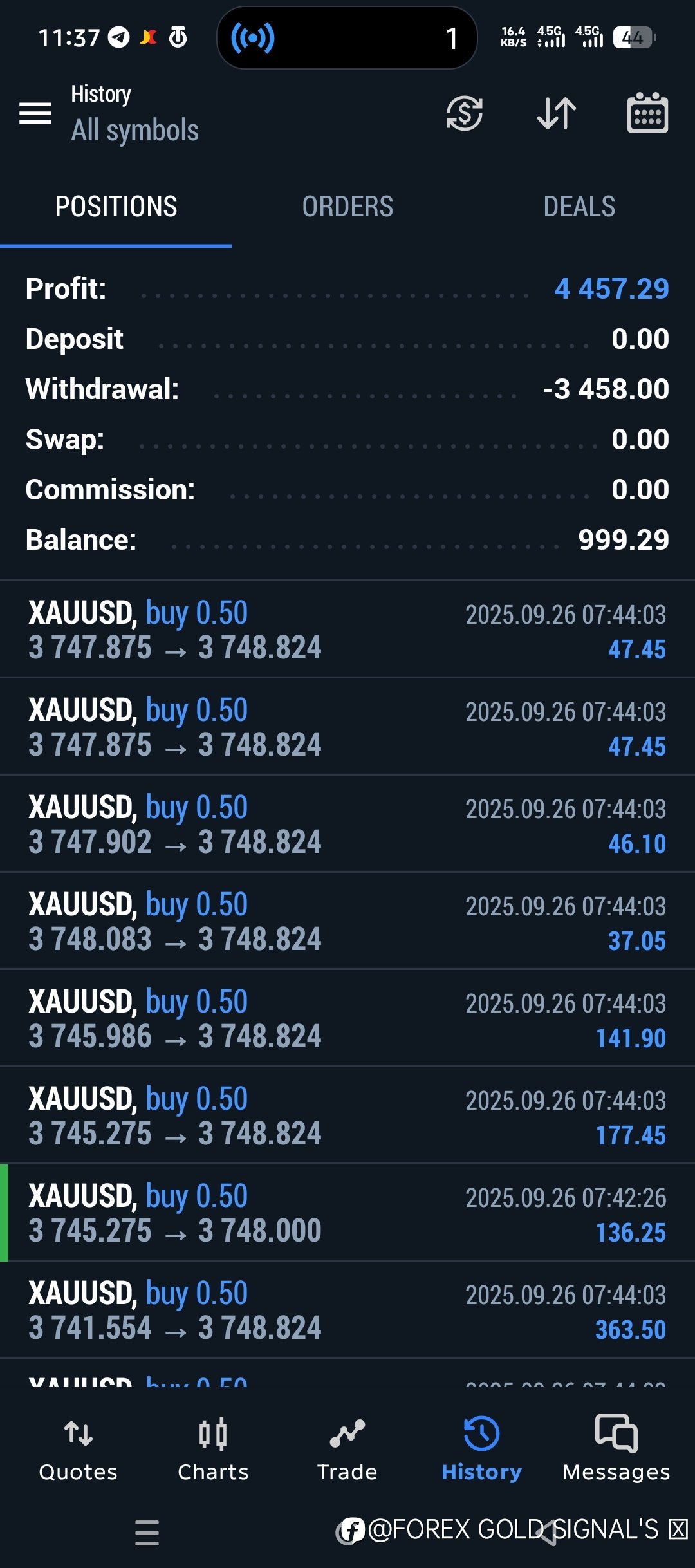Open the hamburger drawer menu
The height and width of the screenshot is (1568, 695).
pos(35,113)
